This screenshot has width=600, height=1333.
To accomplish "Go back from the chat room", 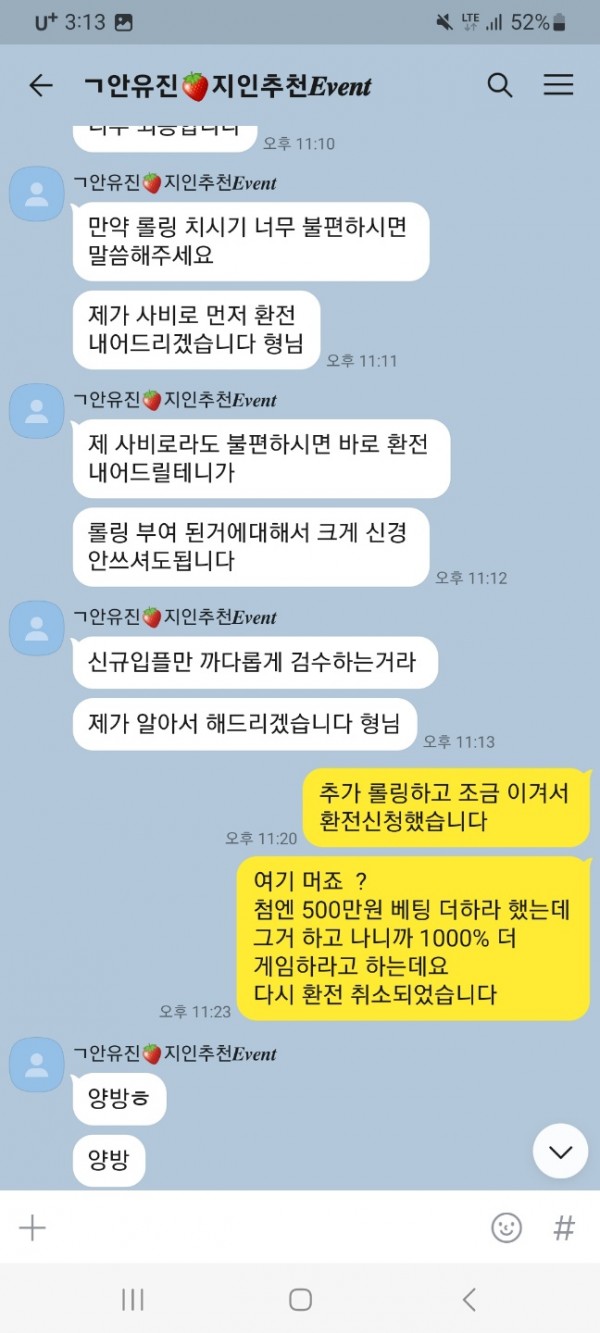I will pos(40,86).
